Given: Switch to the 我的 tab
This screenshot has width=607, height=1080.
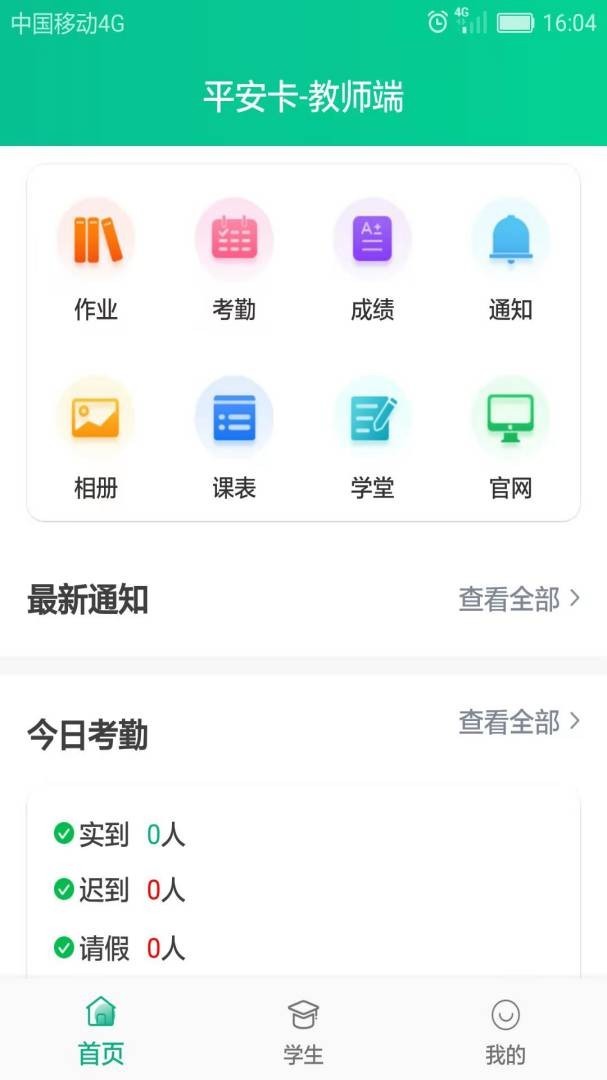Looking at the screenshot, I should [505, 1029].
